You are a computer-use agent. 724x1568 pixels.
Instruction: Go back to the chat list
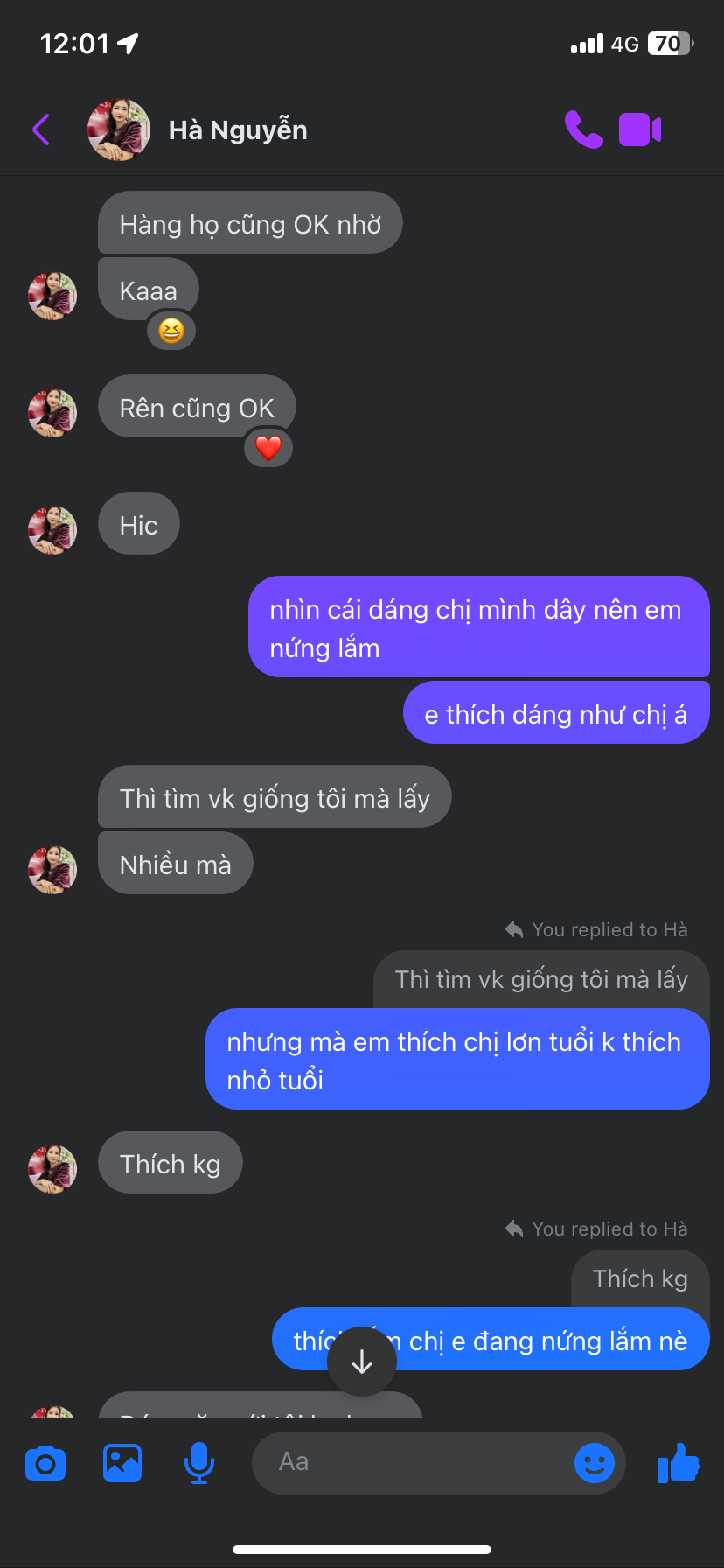click(x=41, y=129)
